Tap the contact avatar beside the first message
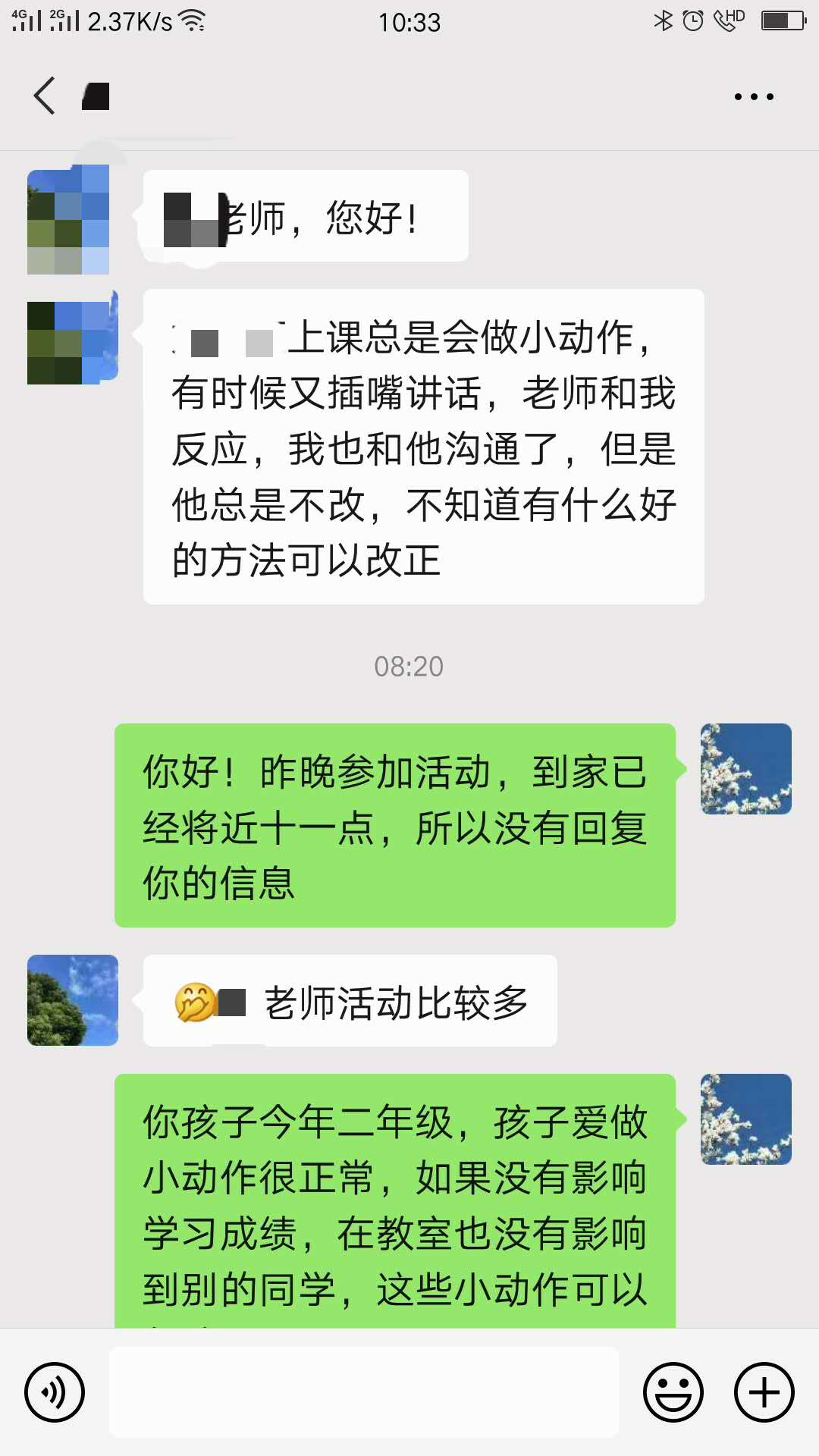Viewport: 819px width, 1456px height. click(x=69, y=220)
